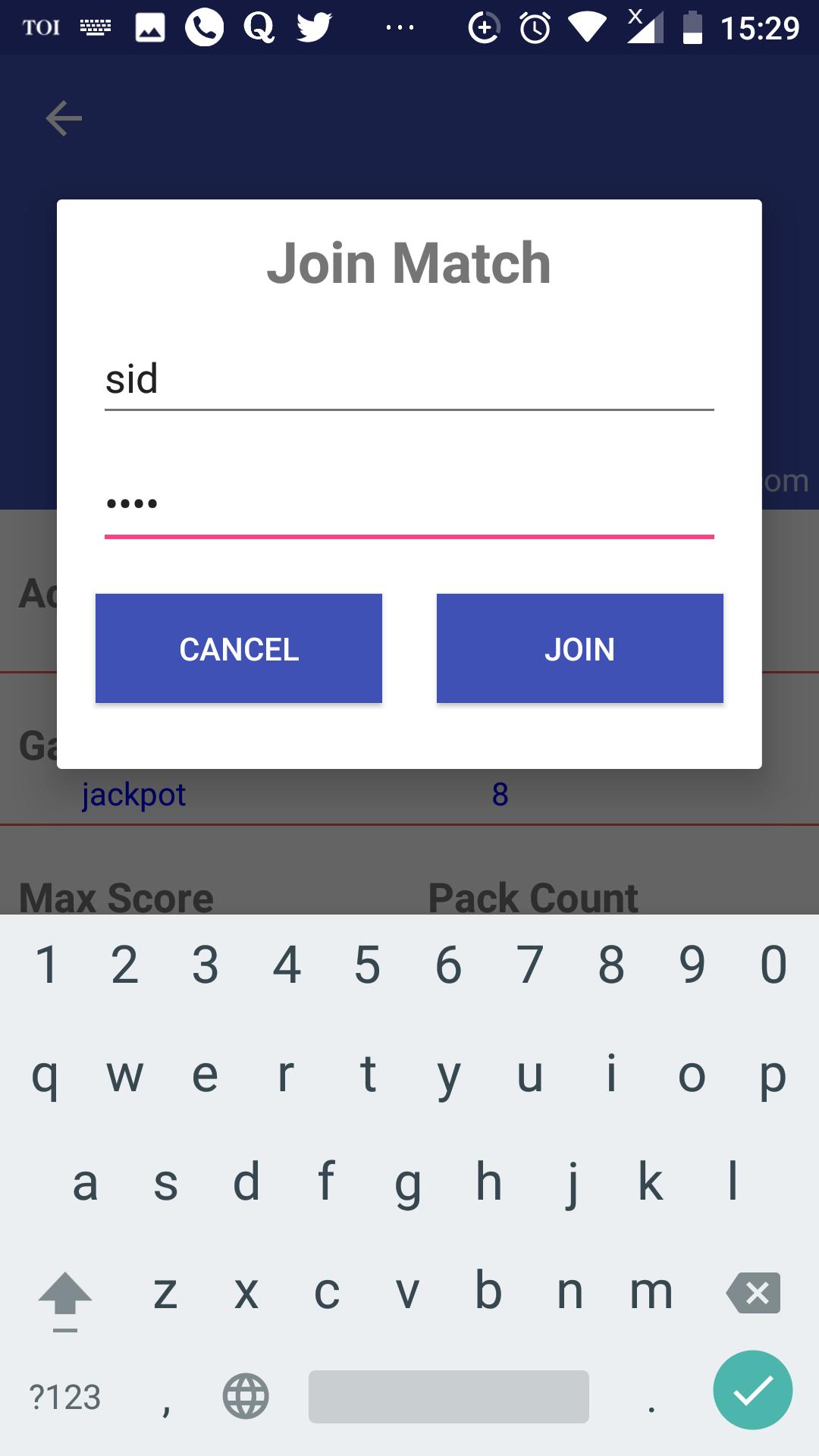The image size is (819, 1456).
Task: Confirm entry with the keyboard checkmark key
Action: pyautogui.click(x=752, y=1390)
